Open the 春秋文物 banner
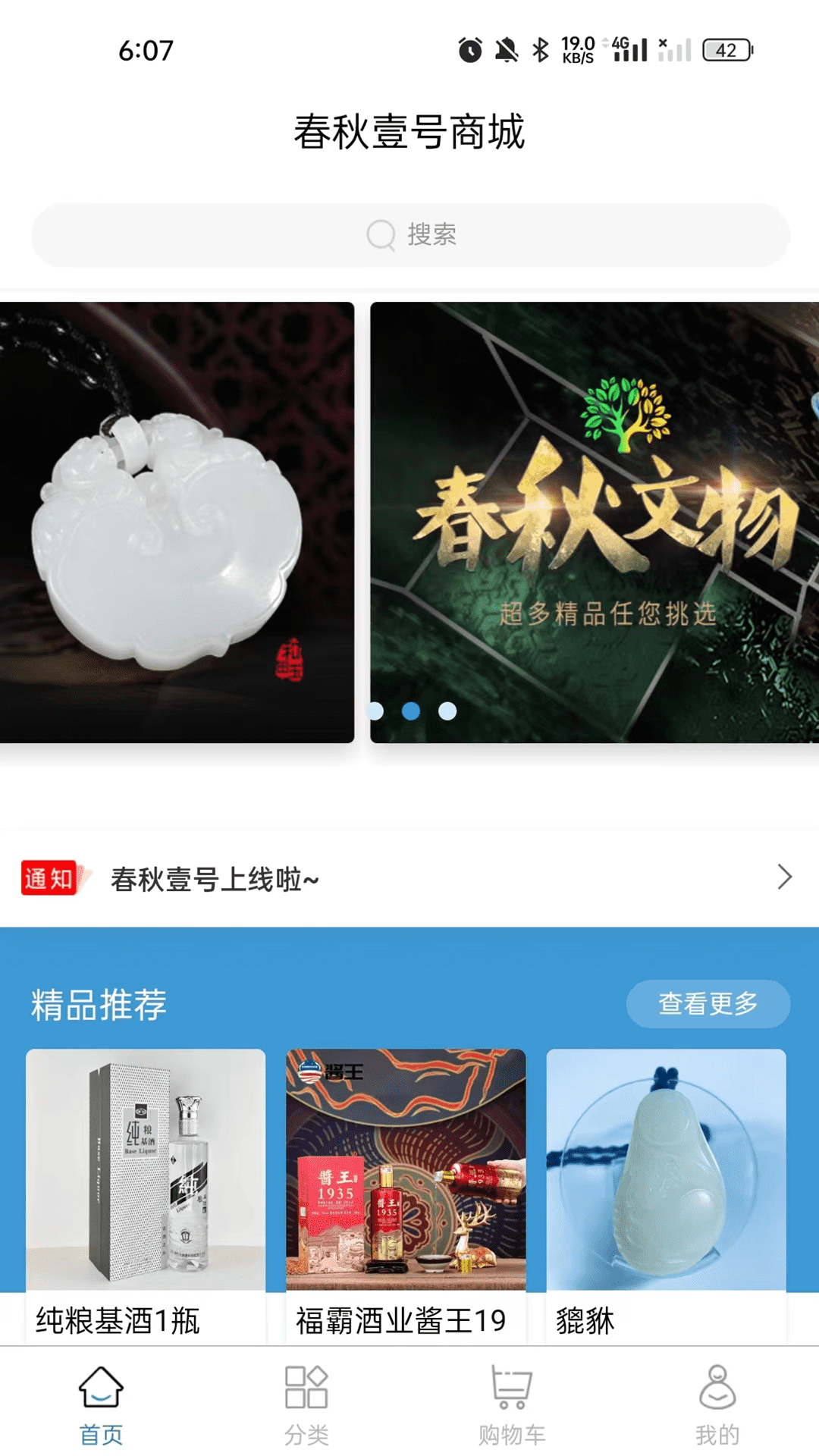 [x=595, y=522]
